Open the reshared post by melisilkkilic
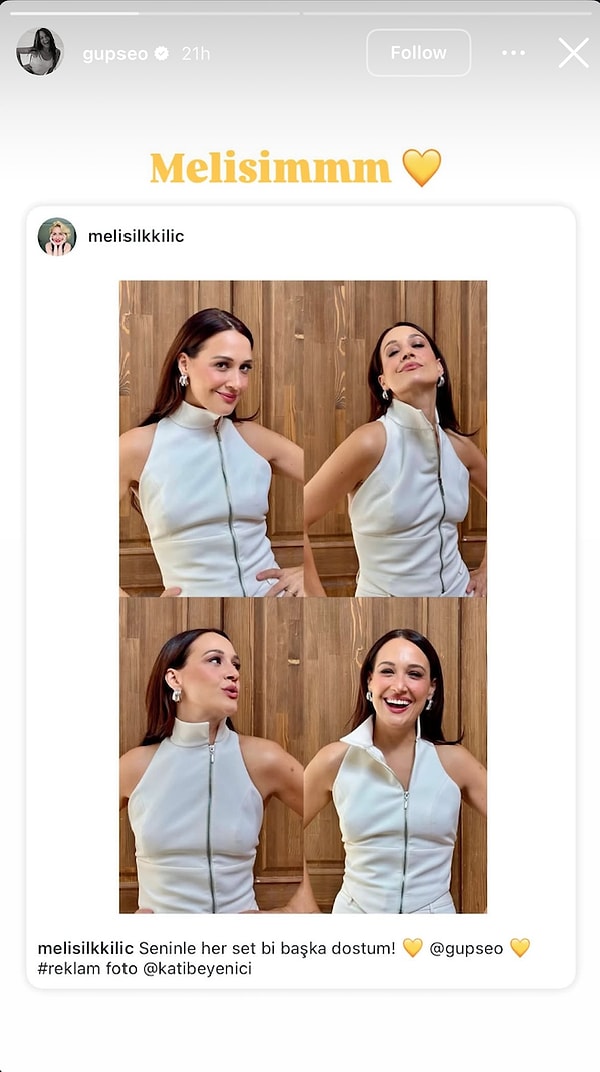 coord(302,596)
